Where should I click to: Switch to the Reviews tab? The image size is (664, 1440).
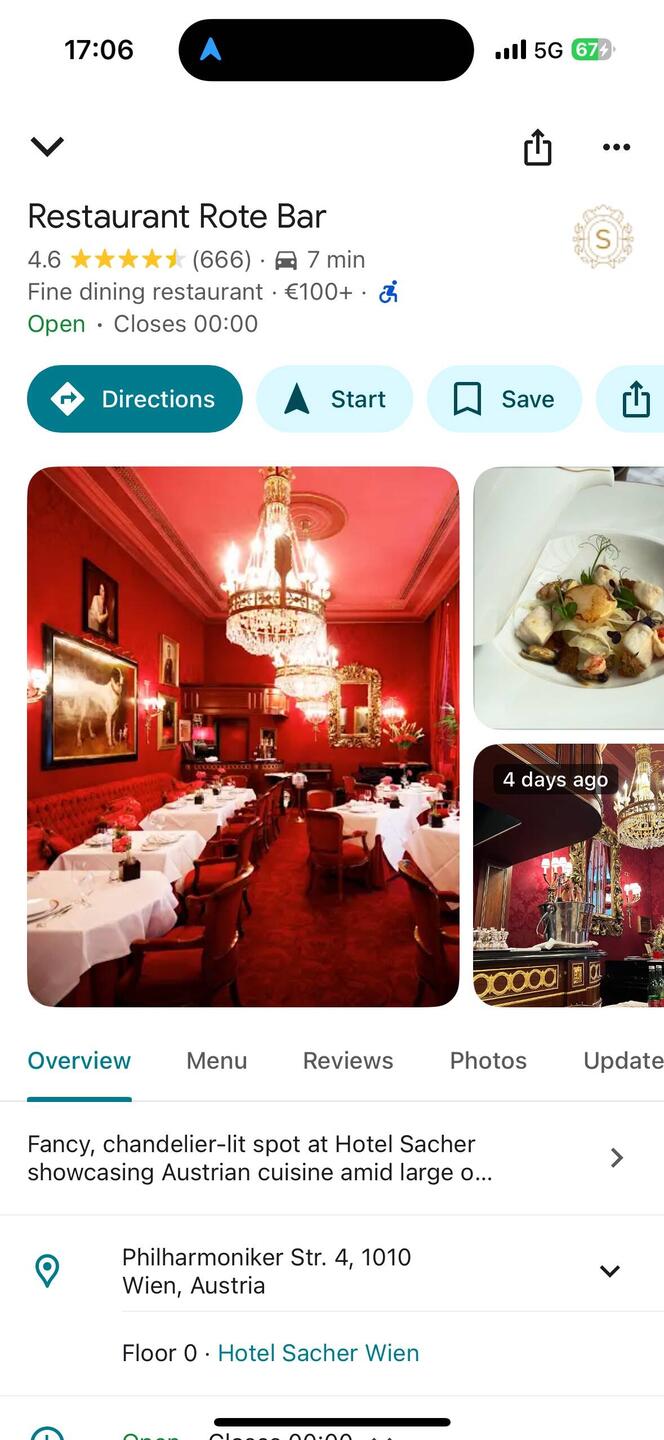348,1061
